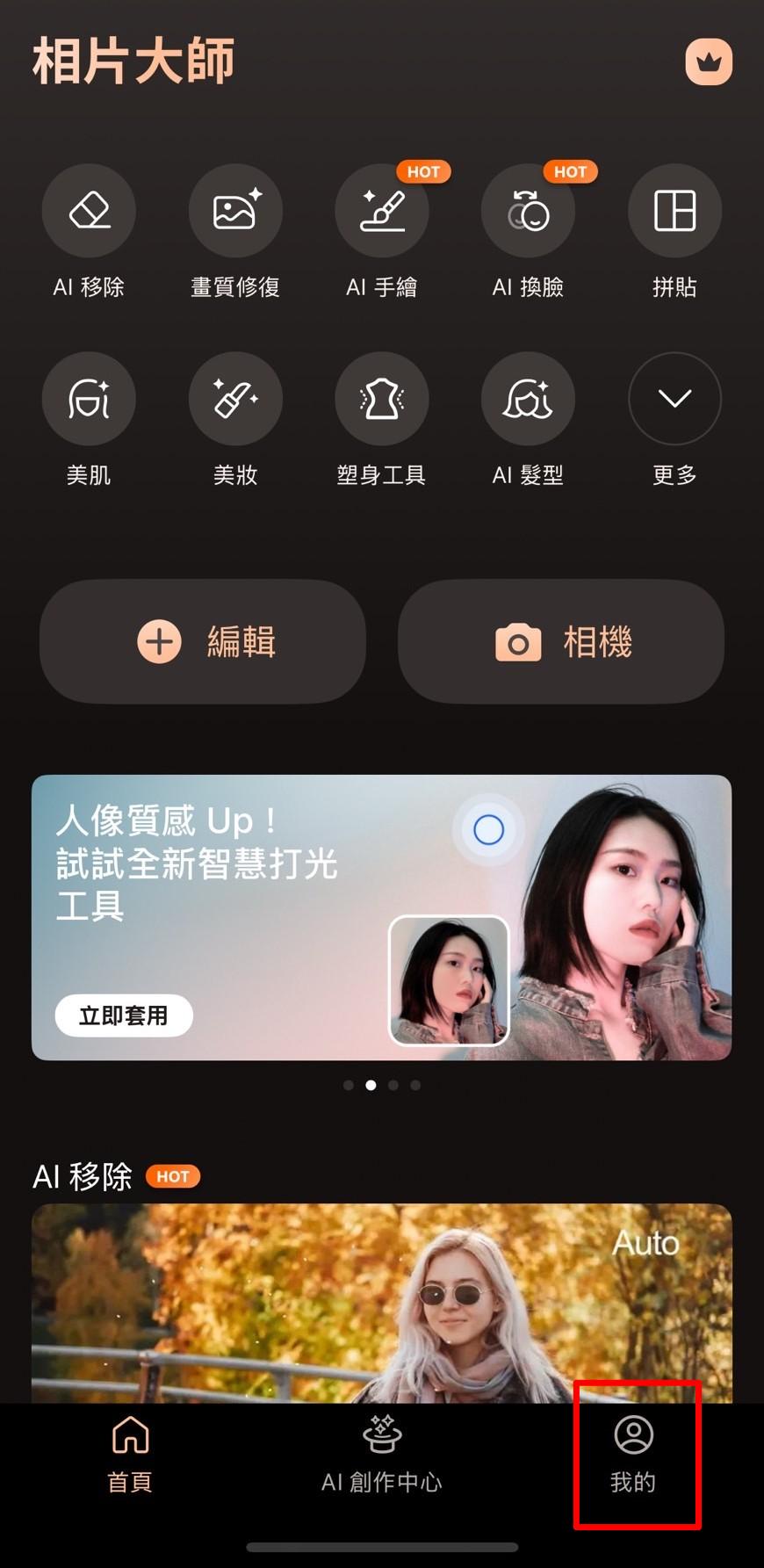The width and height of the screenshot is (764, 1568).
Task: Select the AI 髮型 hairstyle tool
Action: point(528,398)
